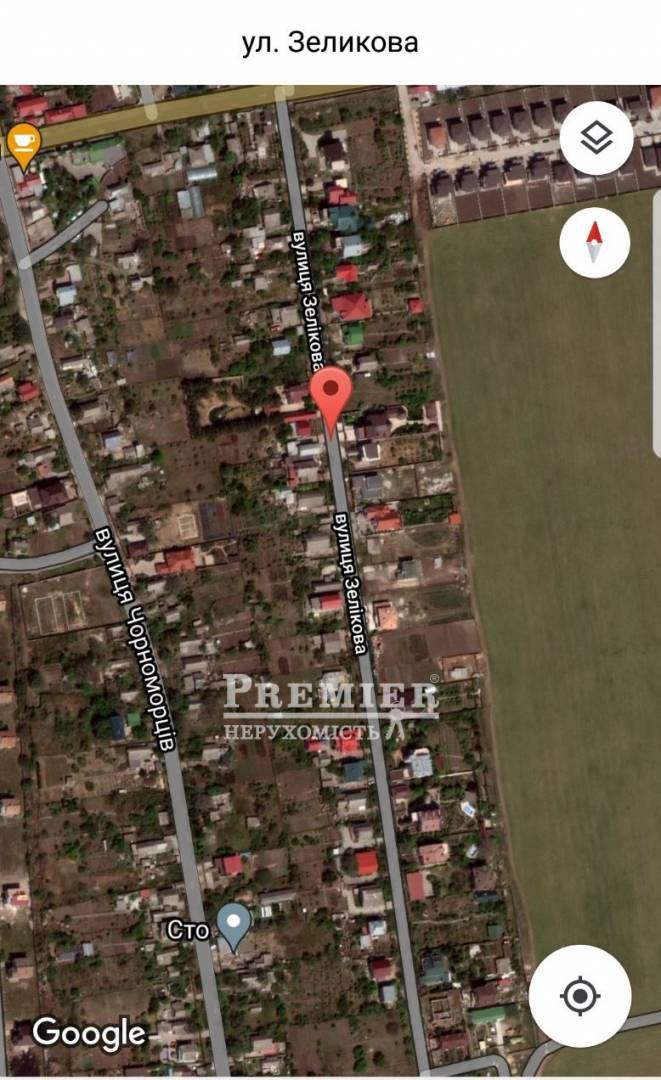Tap the compass to reset north
The width and height of the screenshot is (661, 1080).
pos(595,242)
